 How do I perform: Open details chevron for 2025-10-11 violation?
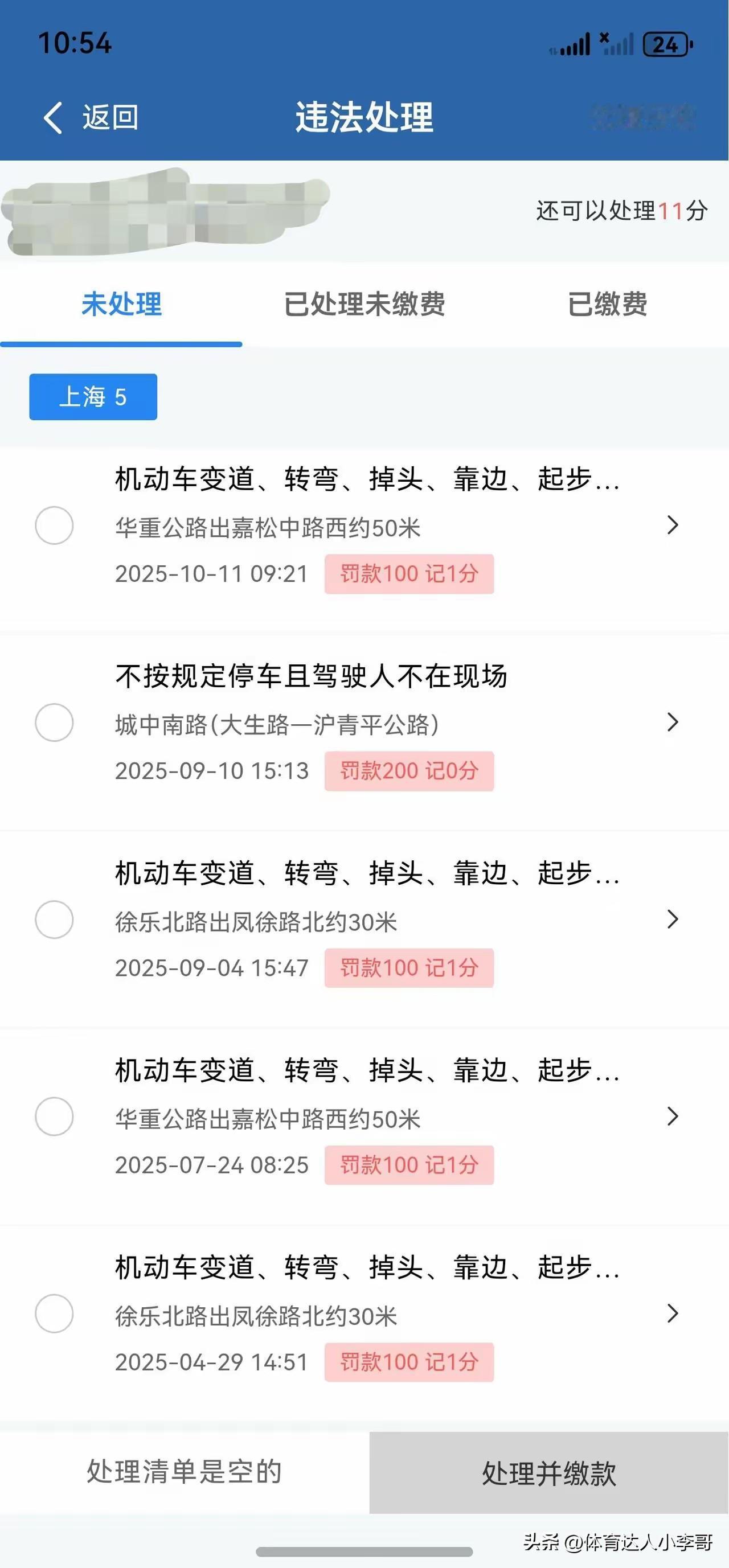click(x=673, y=525)
